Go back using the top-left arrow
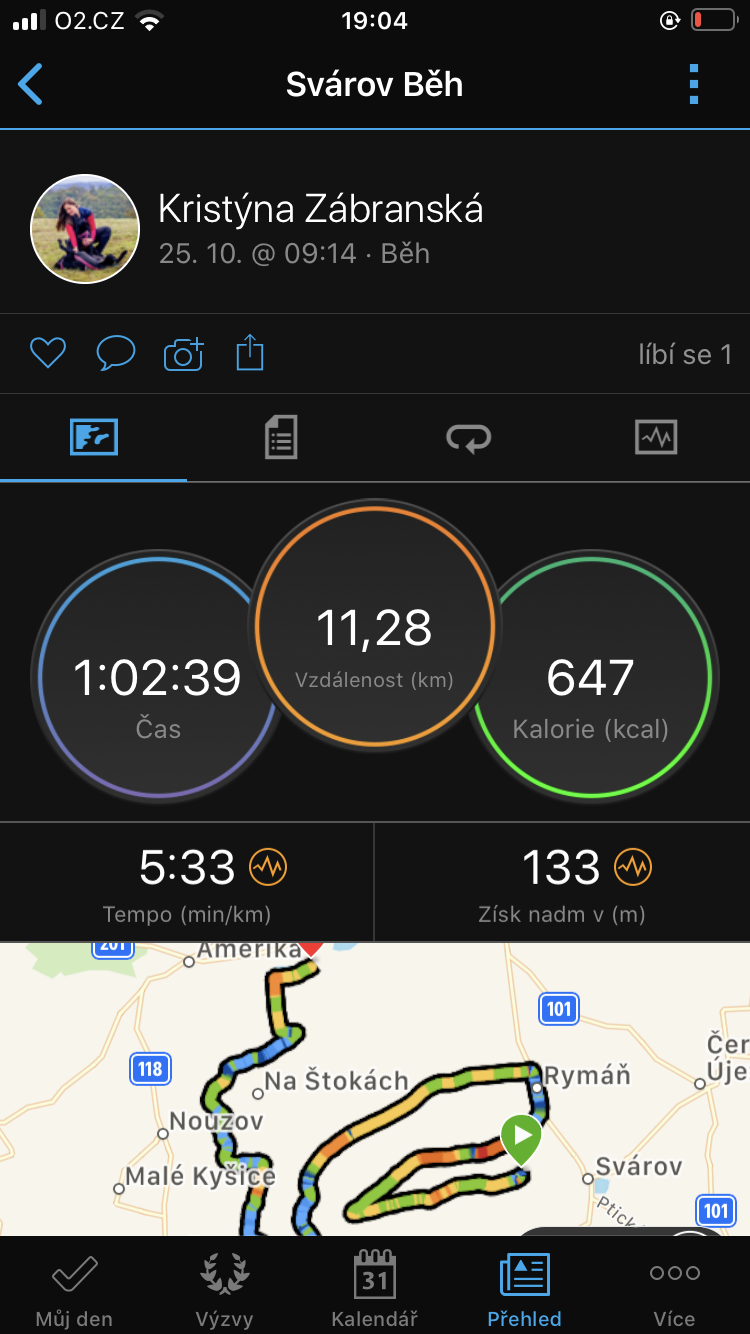Viewport: 750px width, 1334px height. point(31,85)
